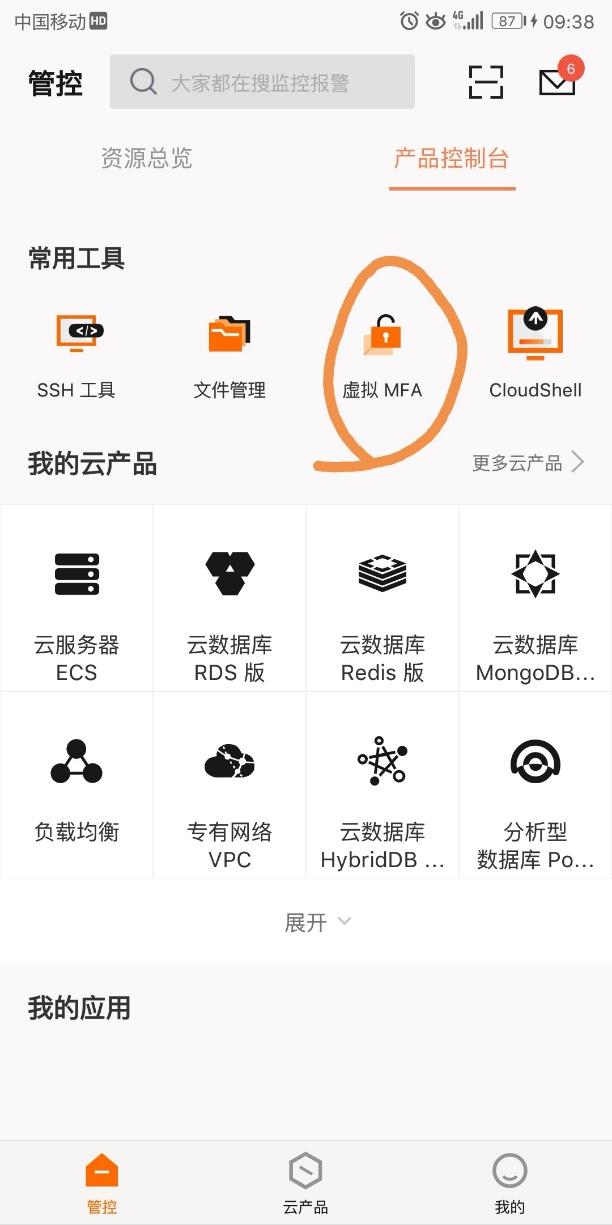Expand the product list with 展开
612x1225 pixels.
click(x=317, y=922)
